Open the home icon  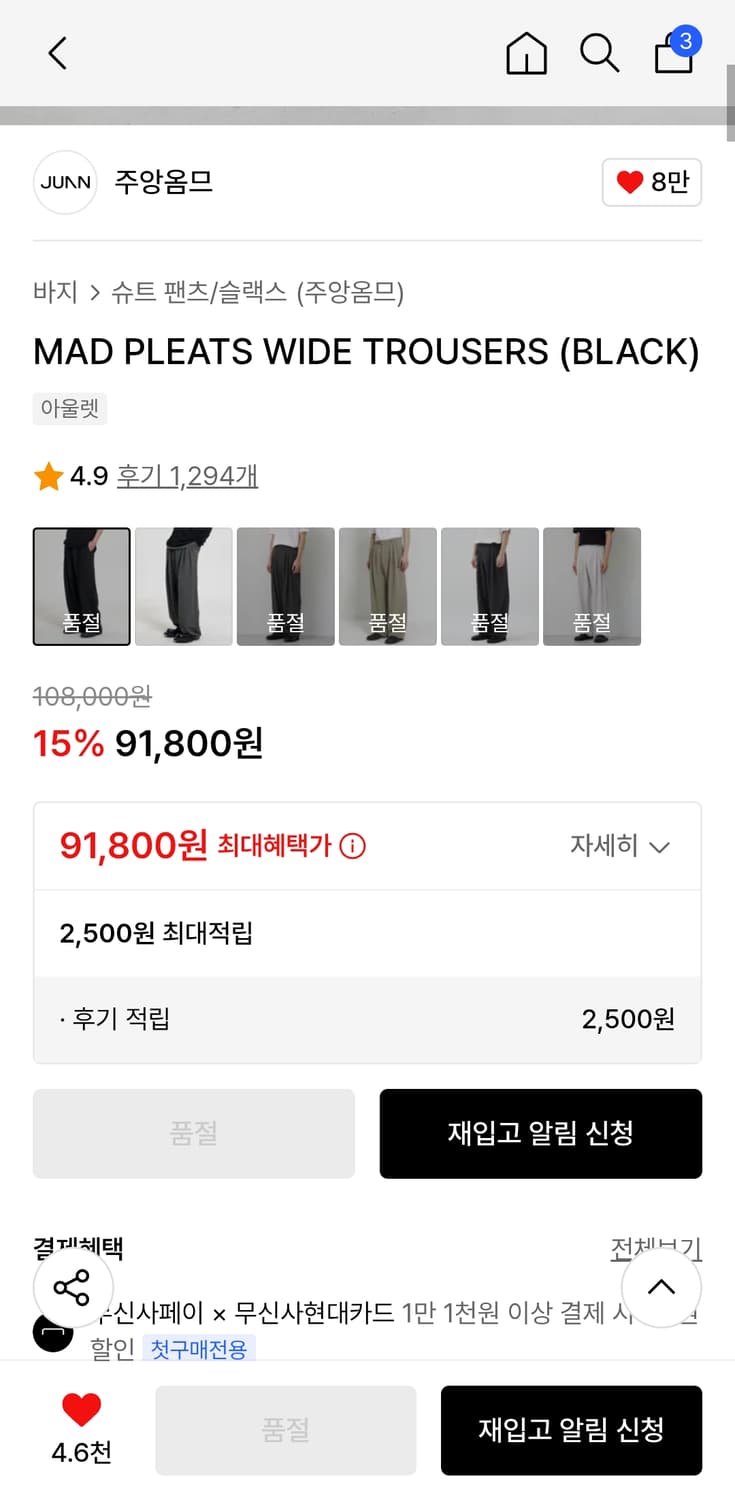tap(527, 55)
